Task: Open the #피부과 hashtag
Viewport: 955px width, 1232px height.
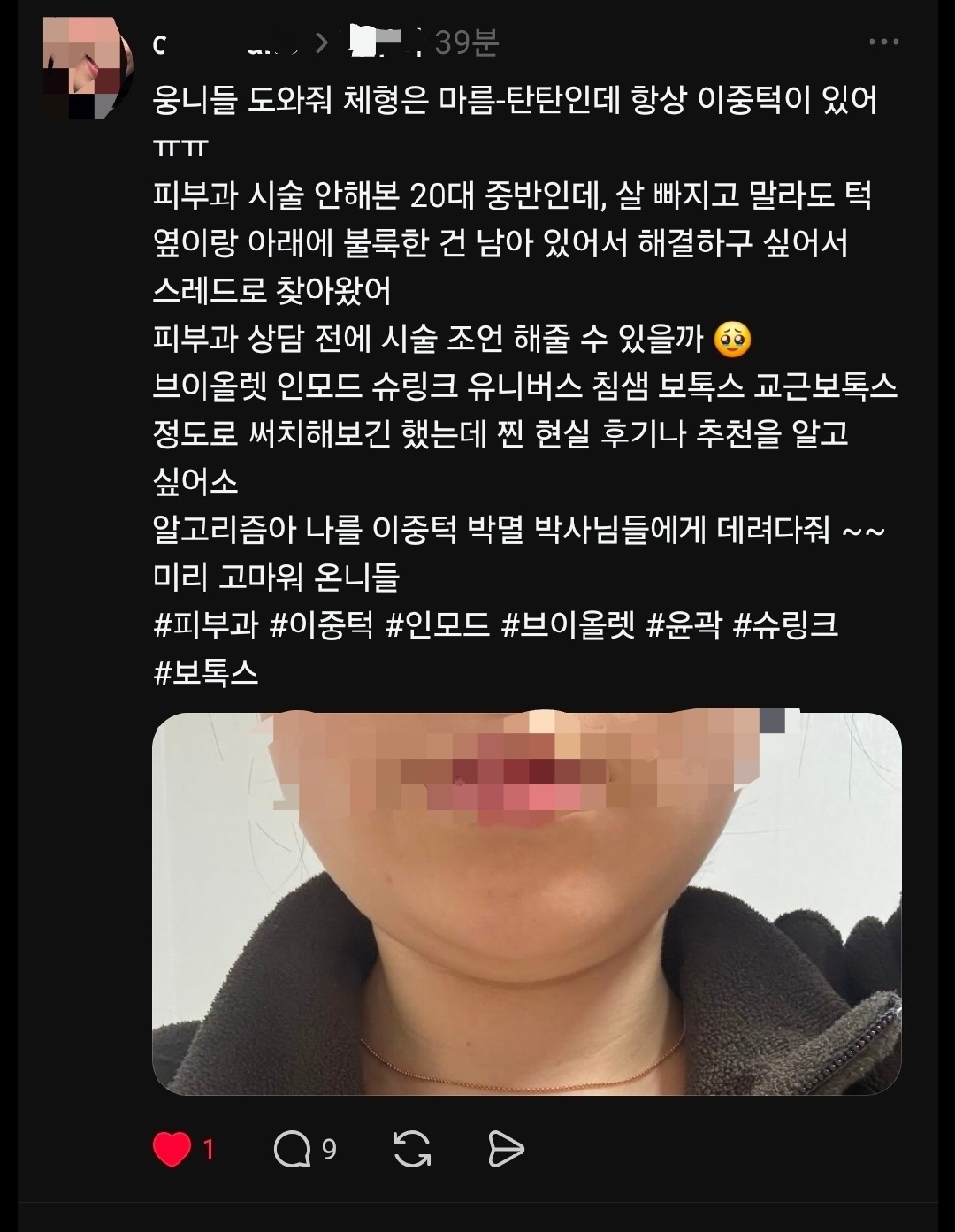Action: 205,625
